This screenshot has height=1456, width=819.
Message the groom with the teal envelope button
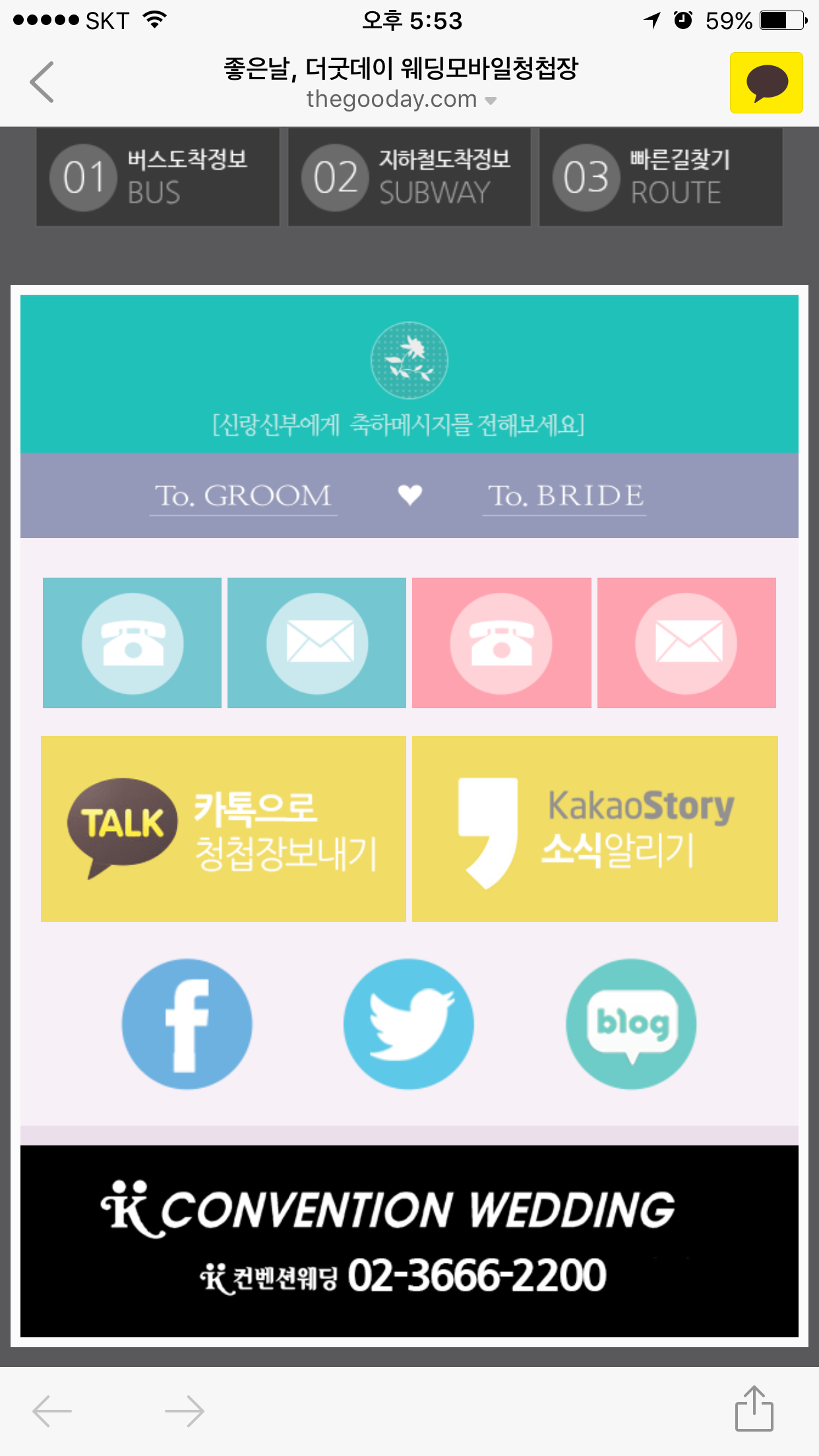(x=317, y=643)
